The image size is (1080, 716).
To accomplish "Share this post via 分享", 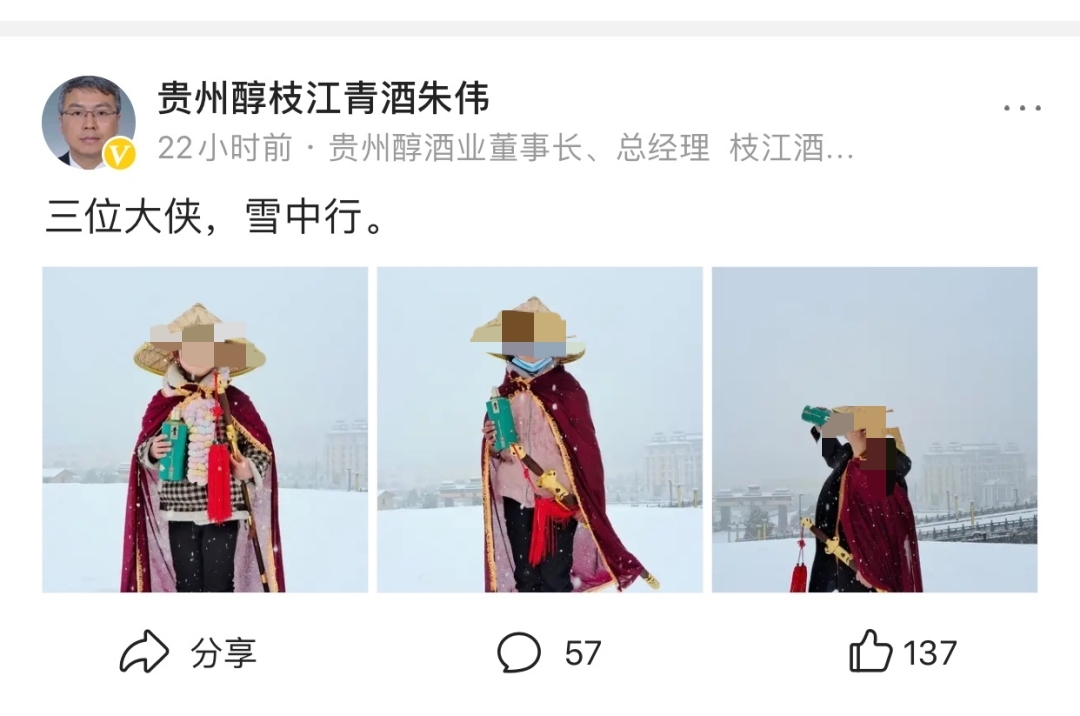I will pyautogui.click(x=188, y=653).
